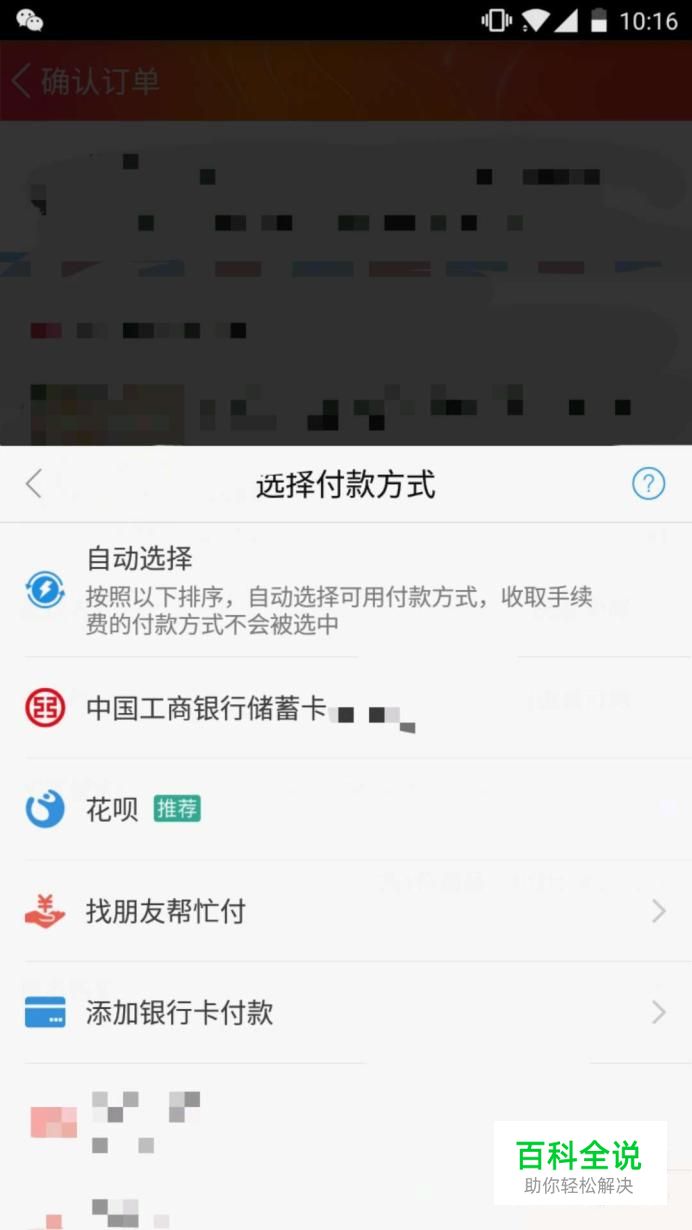The image size is (692, 1230).
Task: Go back from the payment method sheet
Action: tap(34, 485)
